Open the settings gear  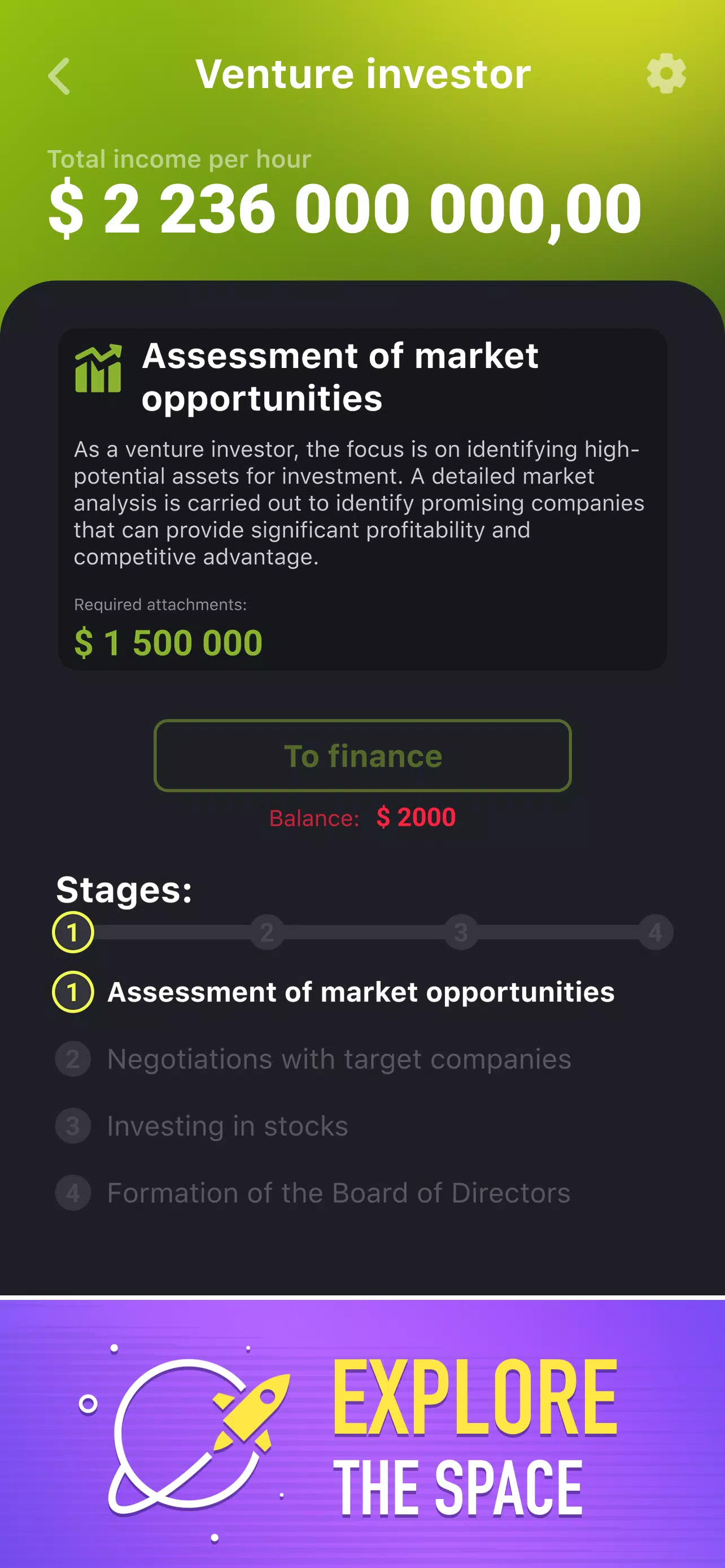pos(666,73)
